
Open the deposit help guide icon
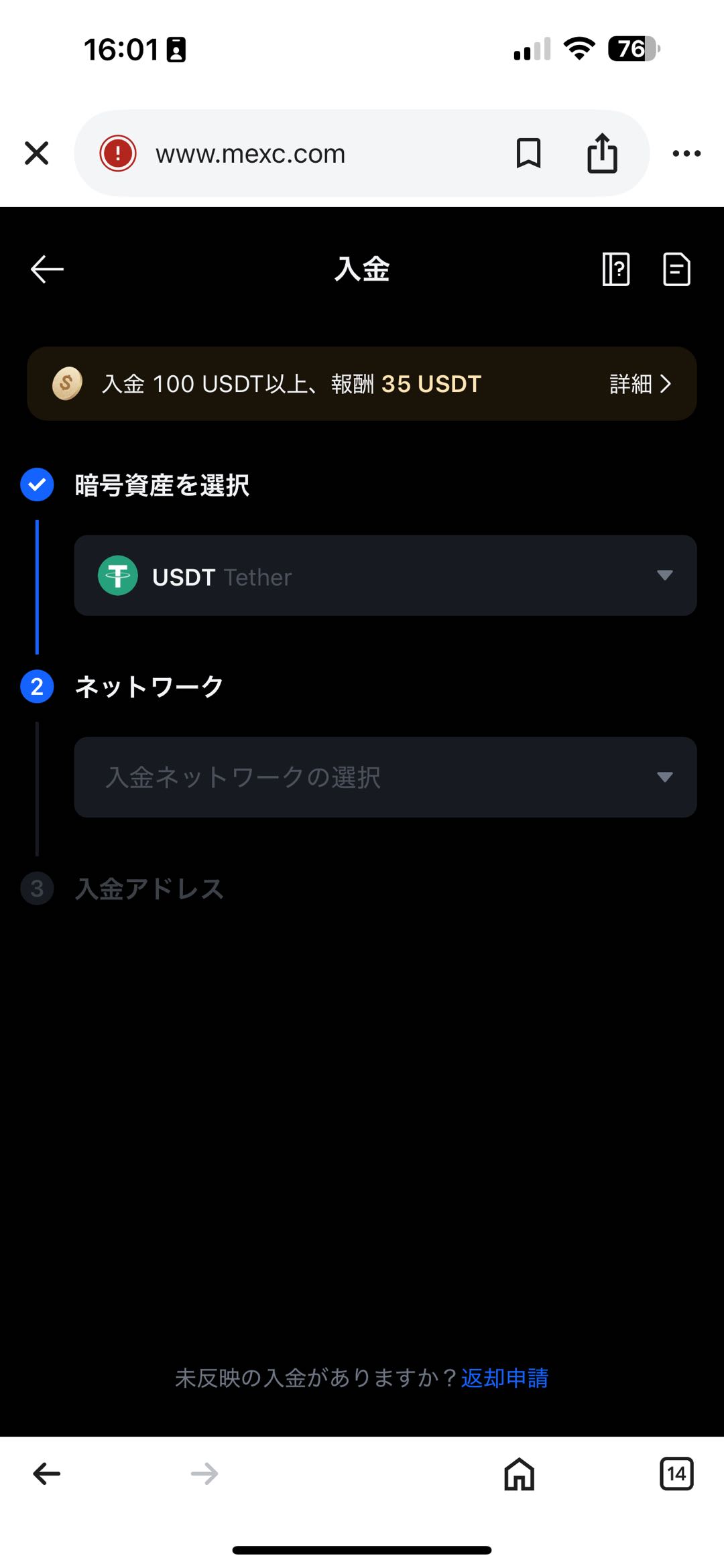[x=615, y=269]
